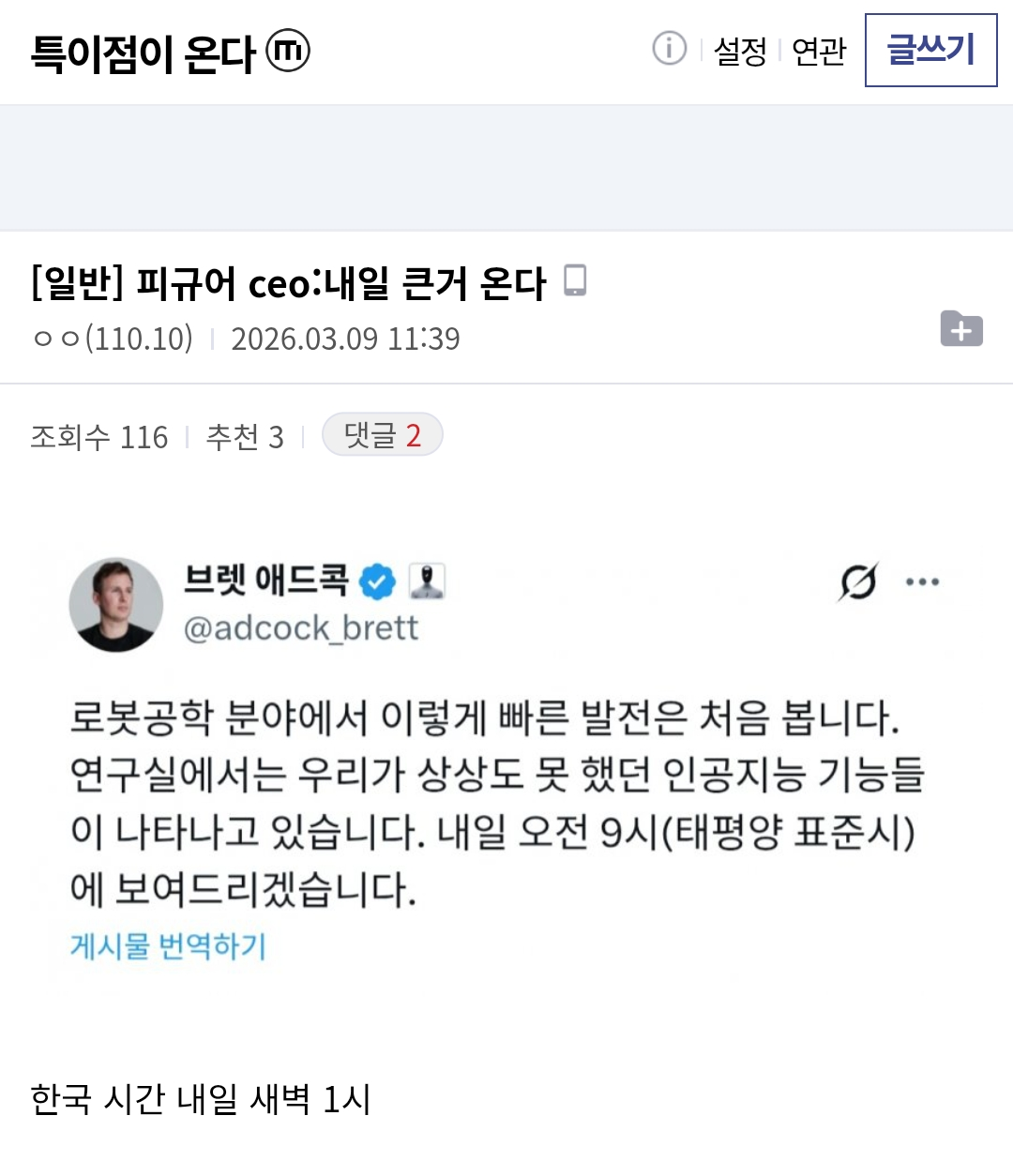Save post with the folder plus icon

click(961, 329)
